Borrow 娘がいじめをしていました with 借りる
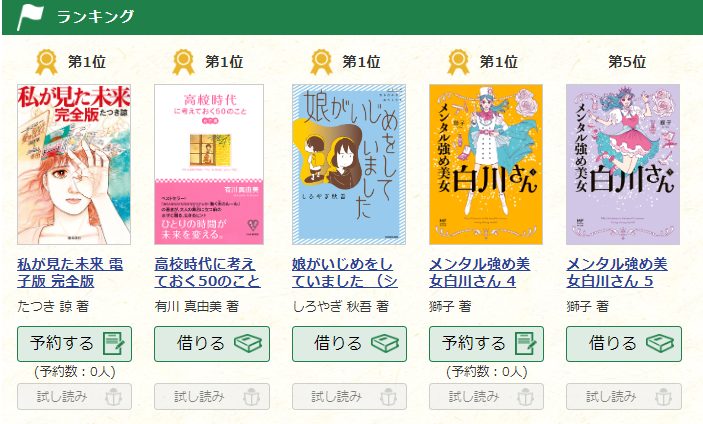 coord(348,343)
